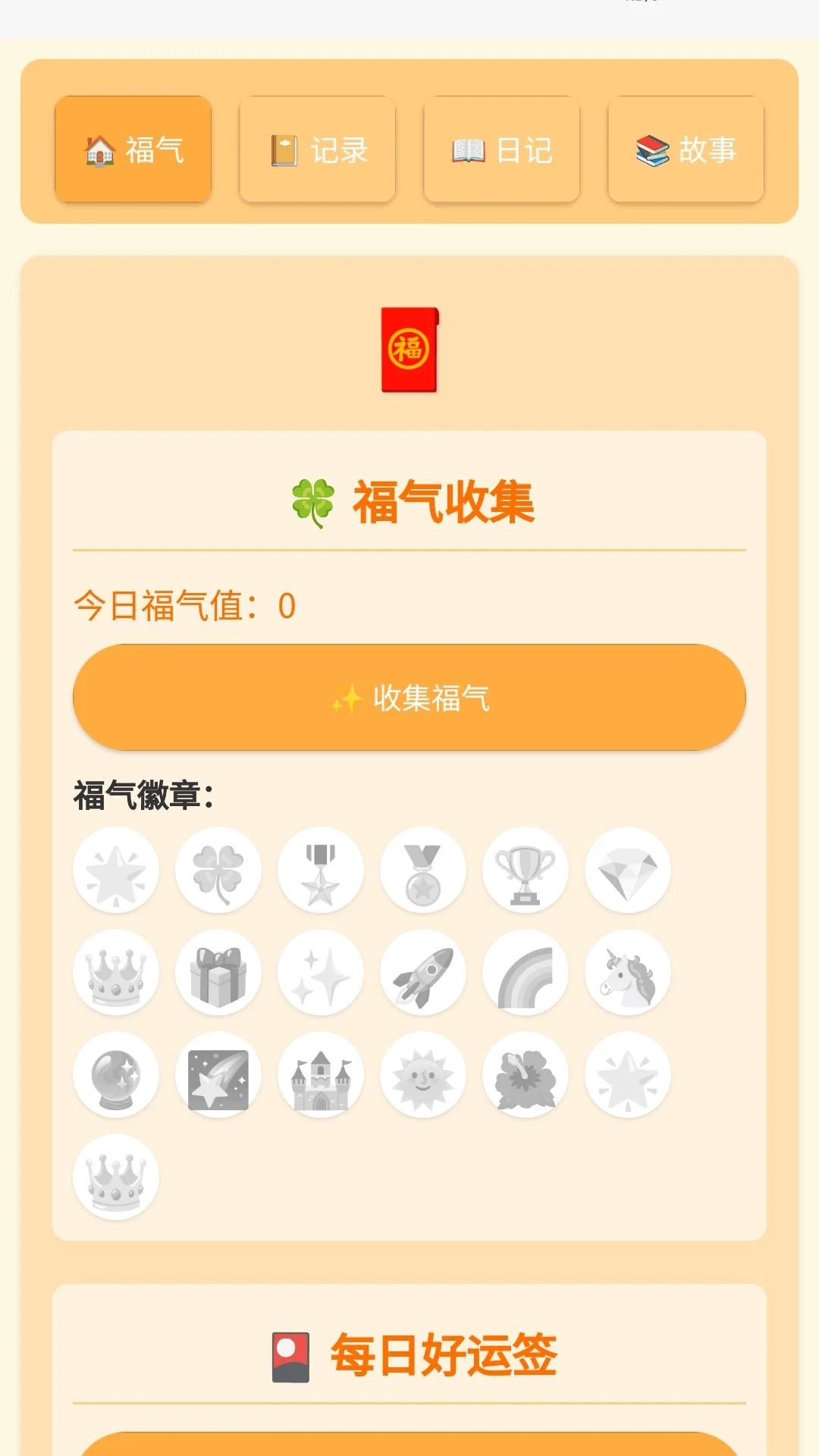This screenshot has height=1456, width=819.
Task: Select the four-leaf clover badge
Action: point(218,871)
